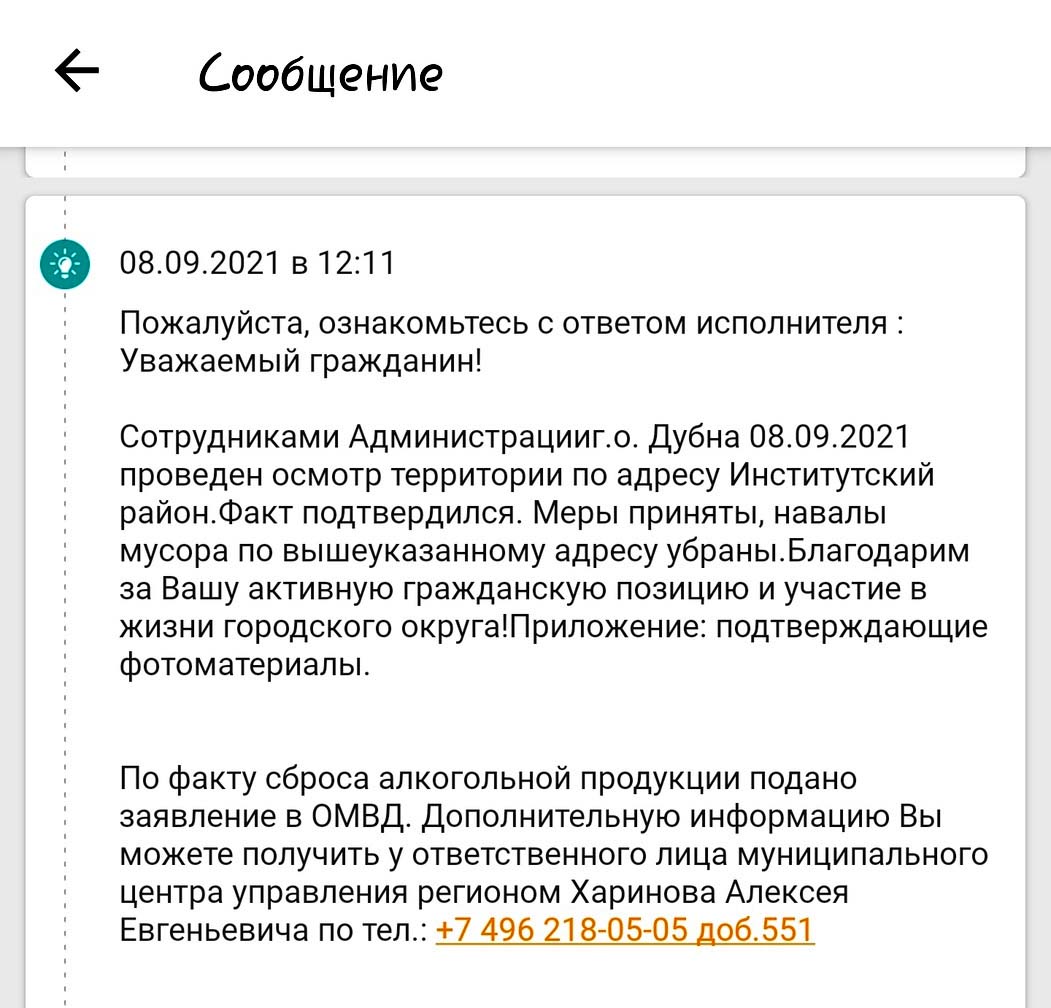Go back using the arrow icon
This screenshot has width=1051, height=1008.
[77, 72]
